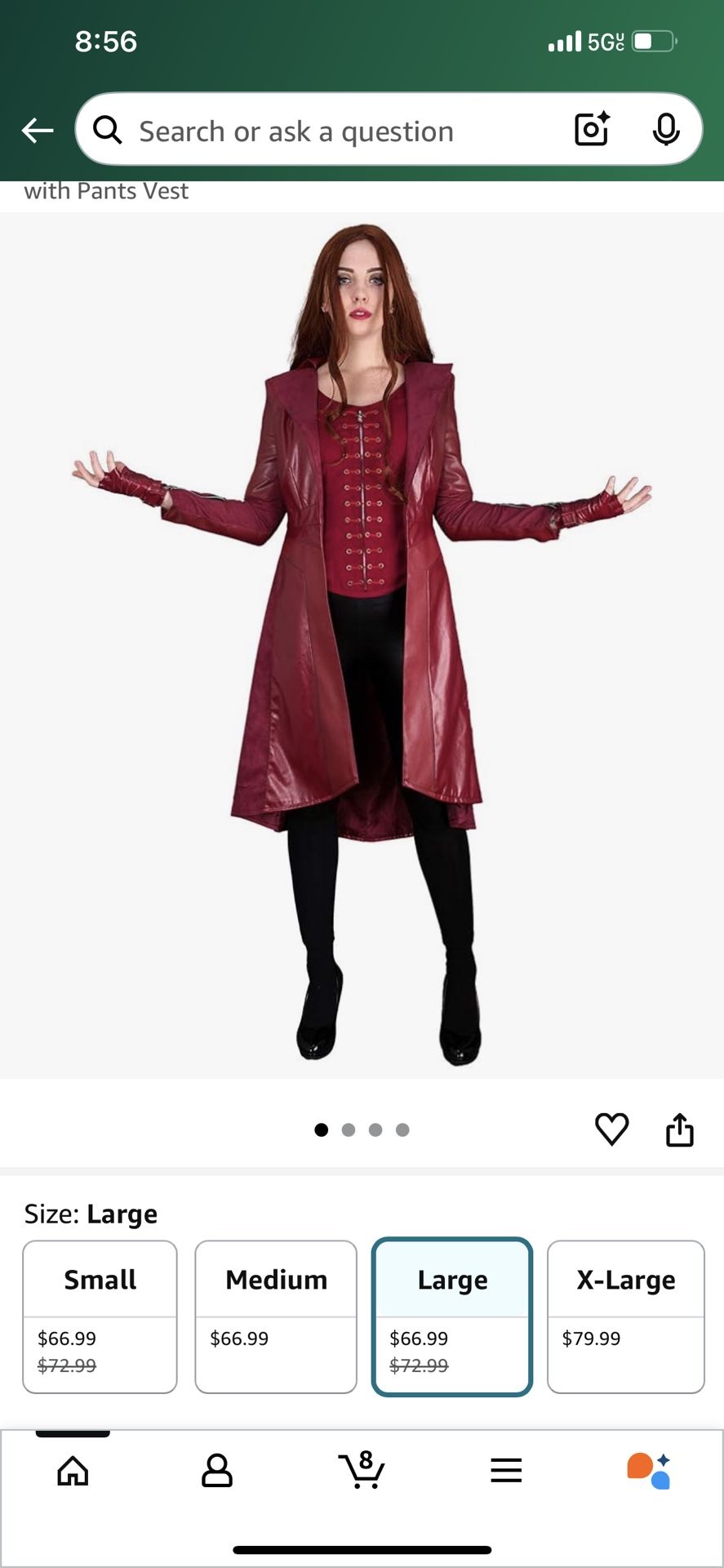Screen dimensions: 724x1568
Task: Open the Rufus AI assistant
Action: point(649,1470)
